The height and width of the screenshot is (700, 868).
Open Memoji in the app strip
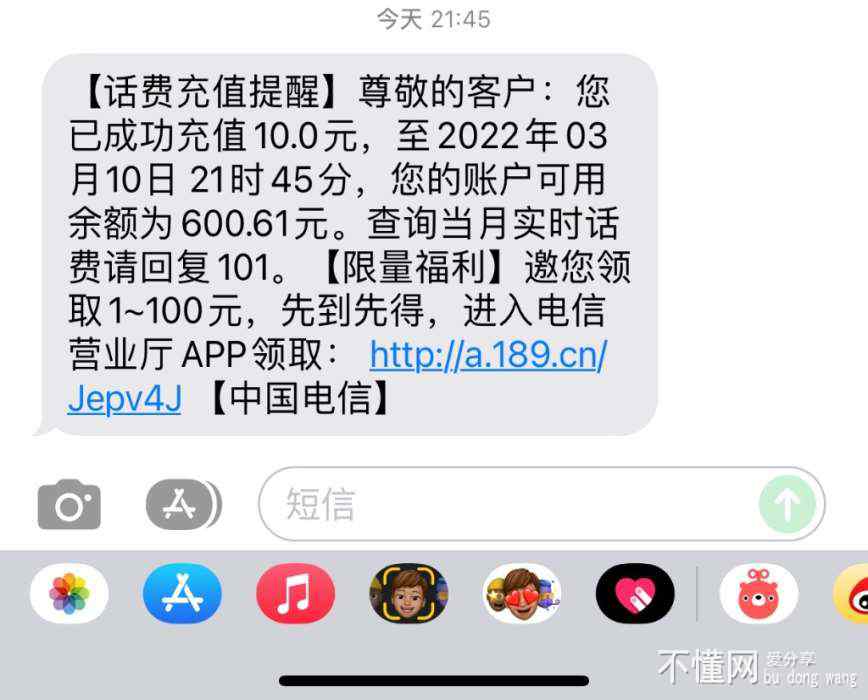point(408,594)
